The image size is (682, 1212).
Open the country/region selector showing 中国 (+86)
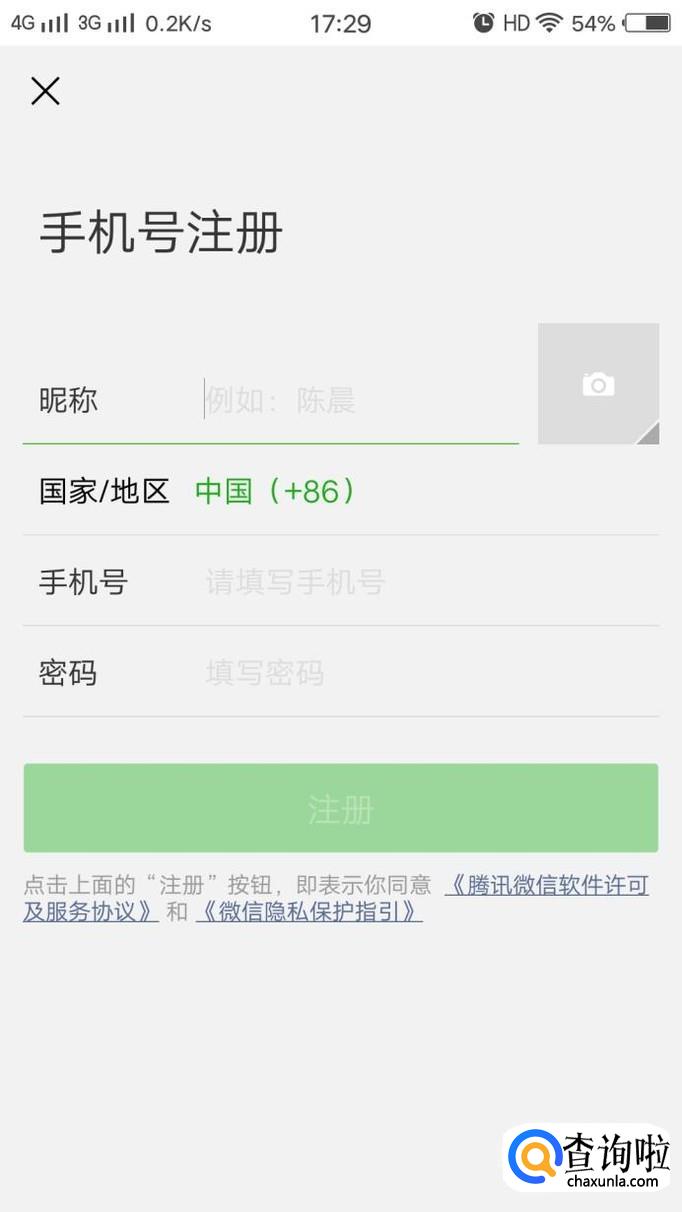[341, 491]
